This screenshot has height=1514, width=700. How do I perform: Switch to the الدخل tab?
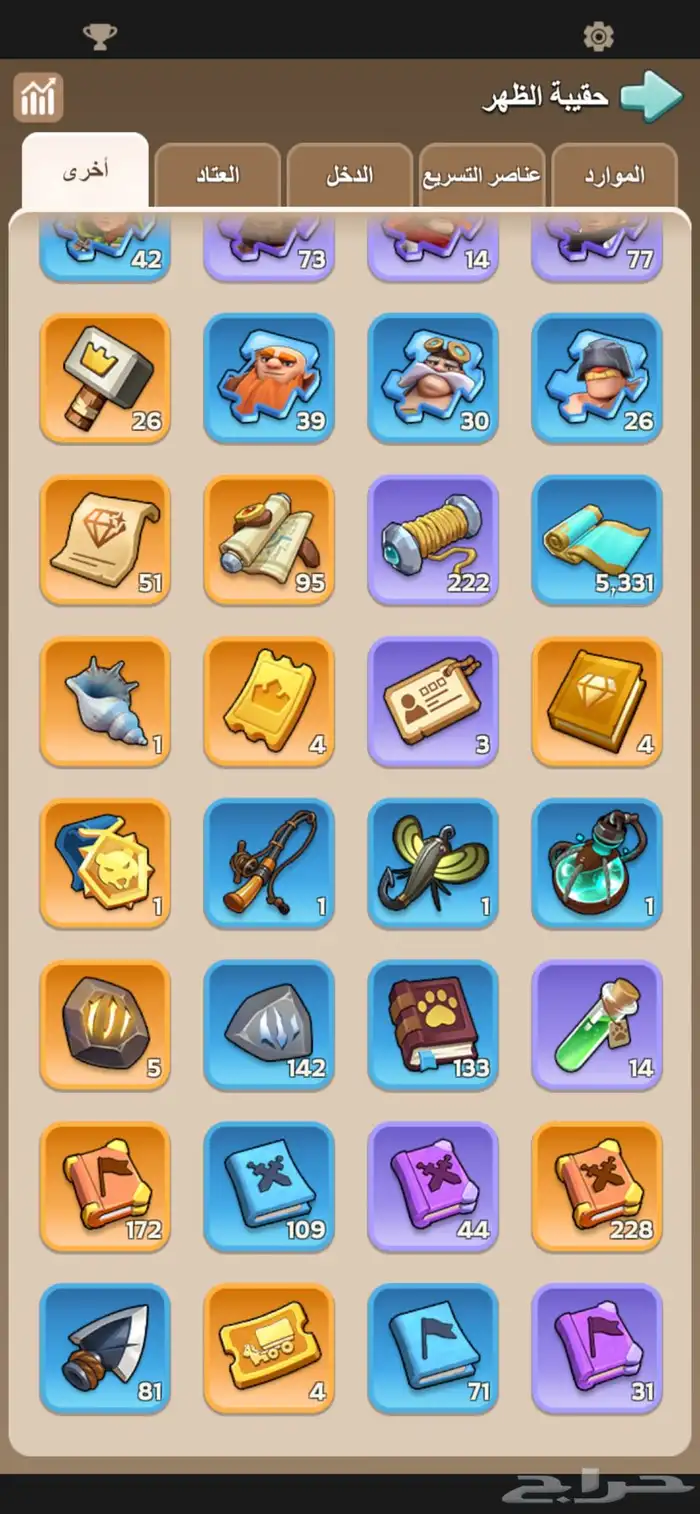pyautogui.click(x=350, y=176)
